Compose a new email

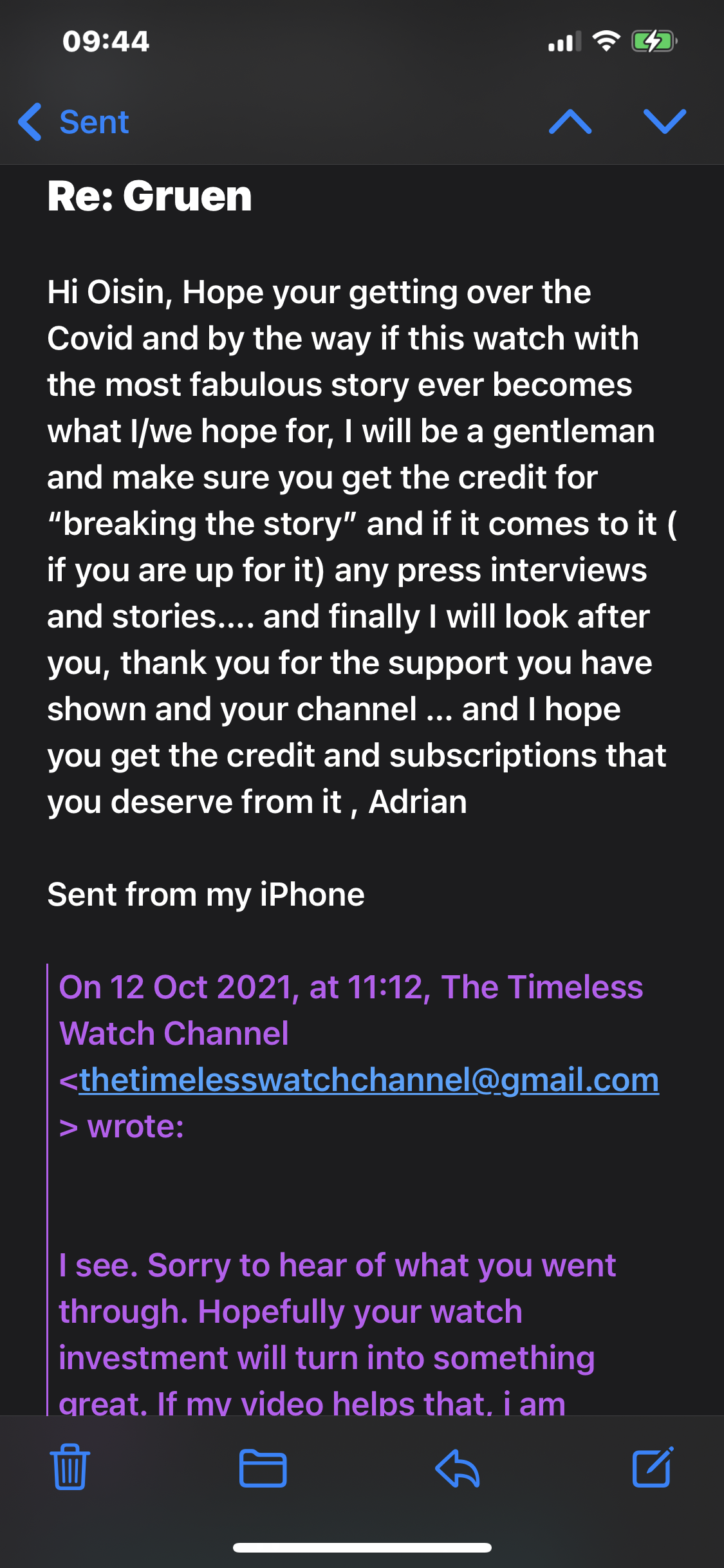(x=653, y=1469)
